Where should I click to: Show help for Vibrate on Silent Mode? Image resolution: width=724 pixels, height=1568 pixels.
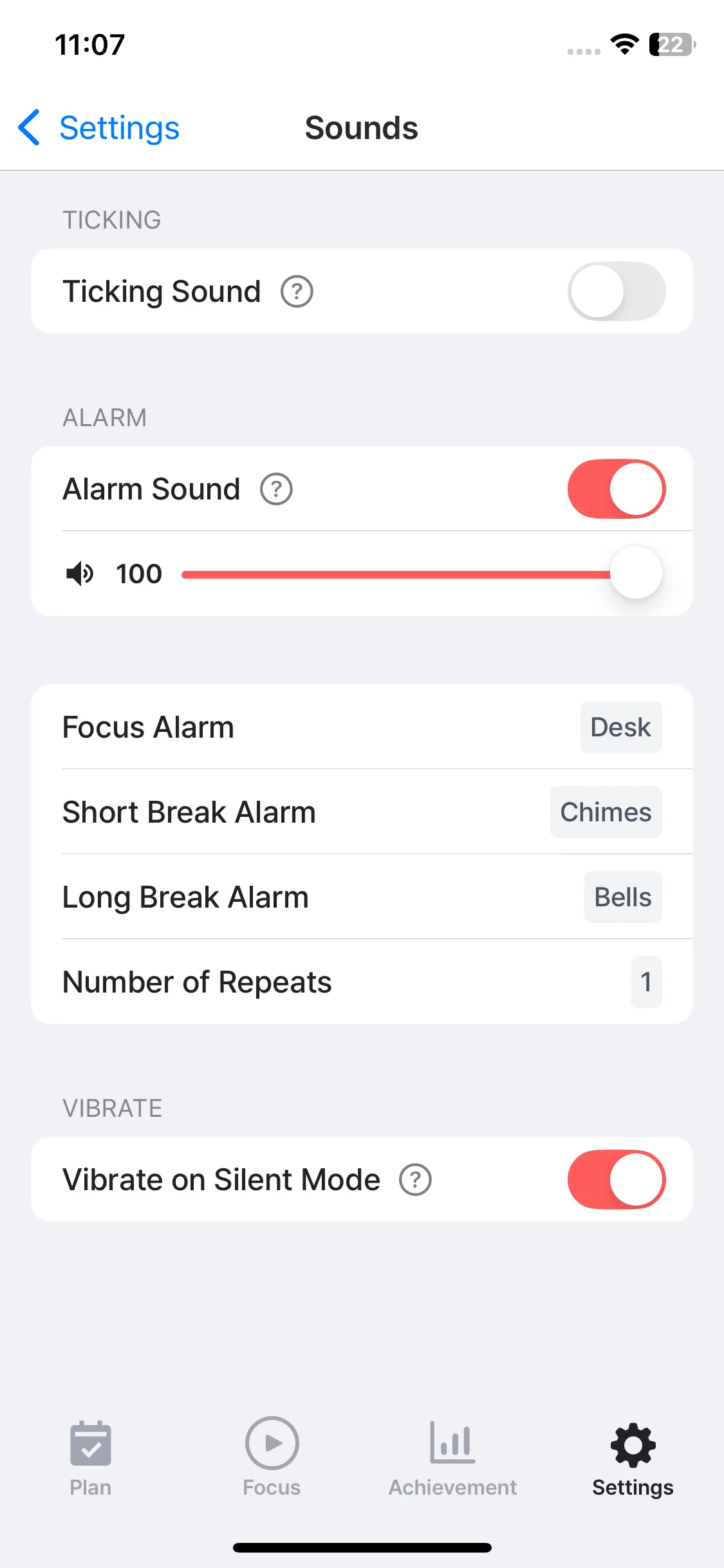[415, 1180]
